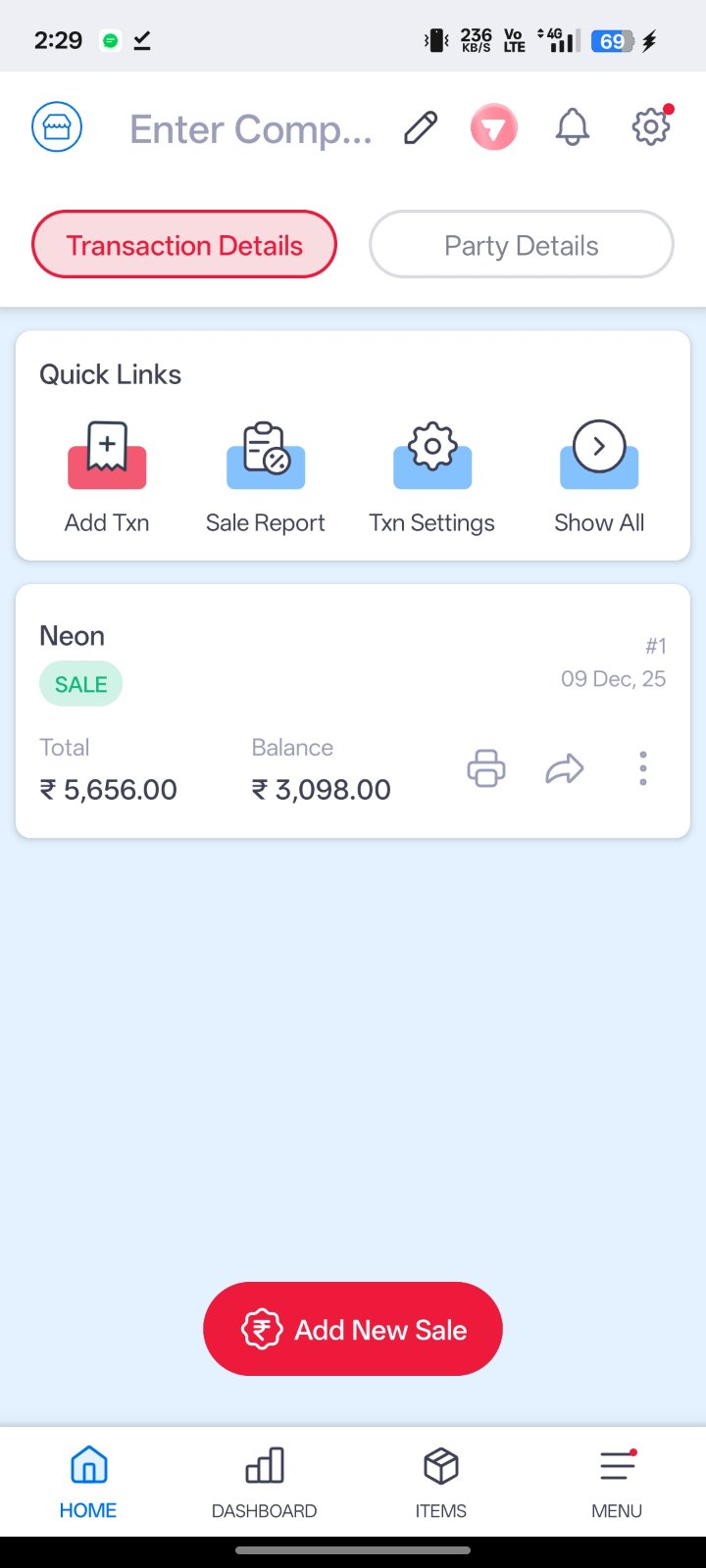Open the settings gear in header

click(650, 127)
